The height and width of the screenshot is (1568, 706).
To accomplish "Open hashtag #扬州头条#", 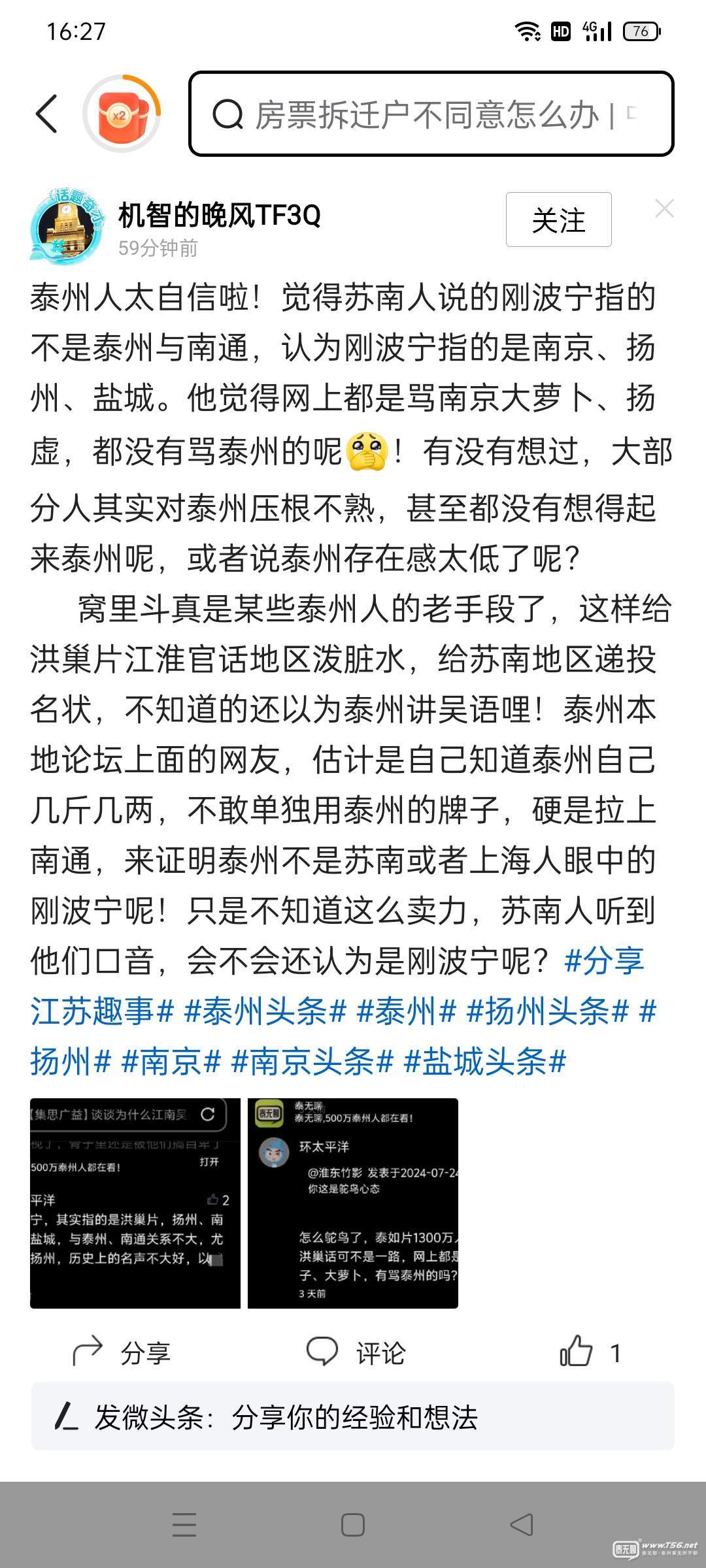I will click(x=547, y=1012).
